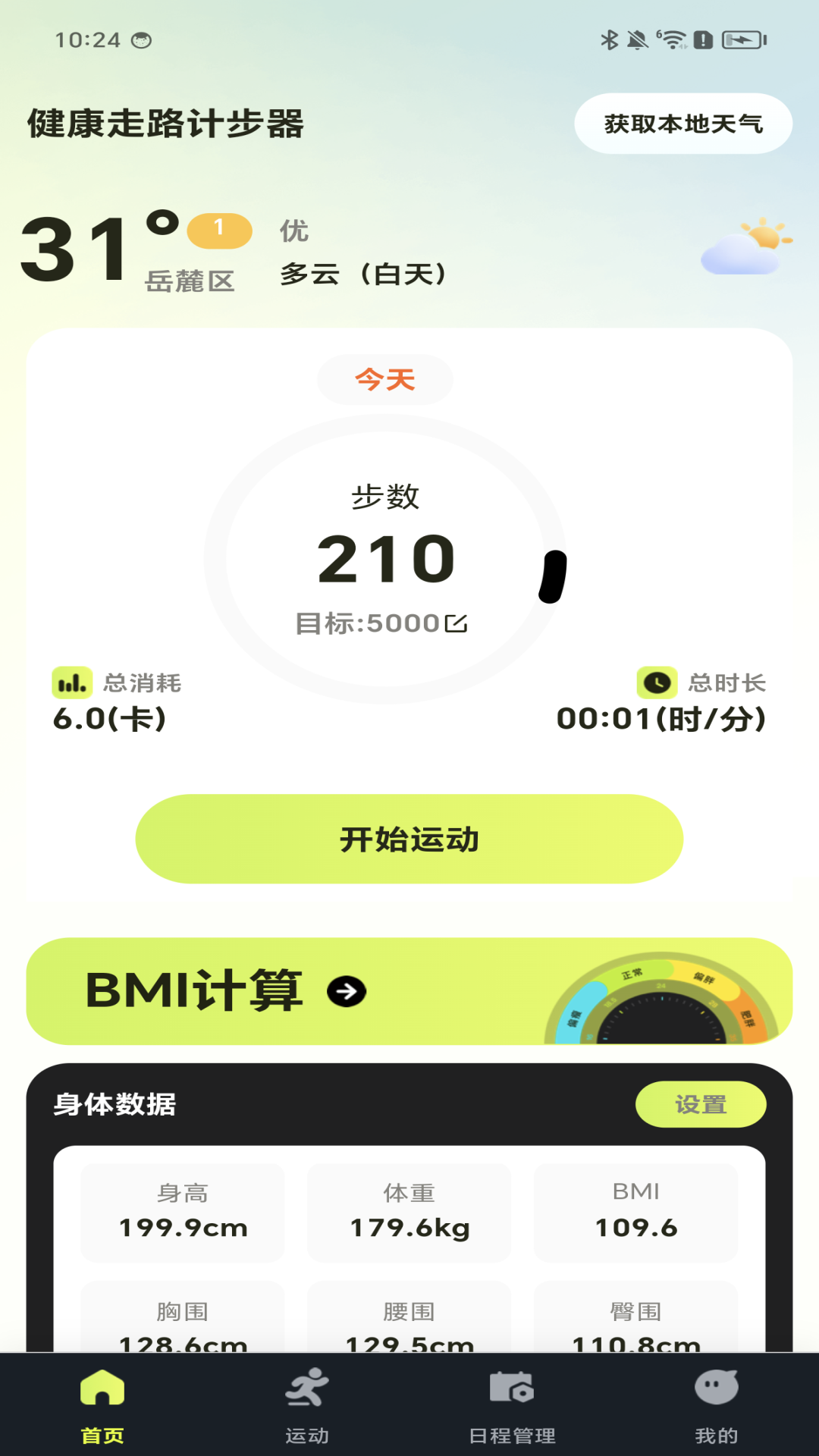
Task: Toggle the 今天 date pill above step count
Action: click(x=384, y=379)
